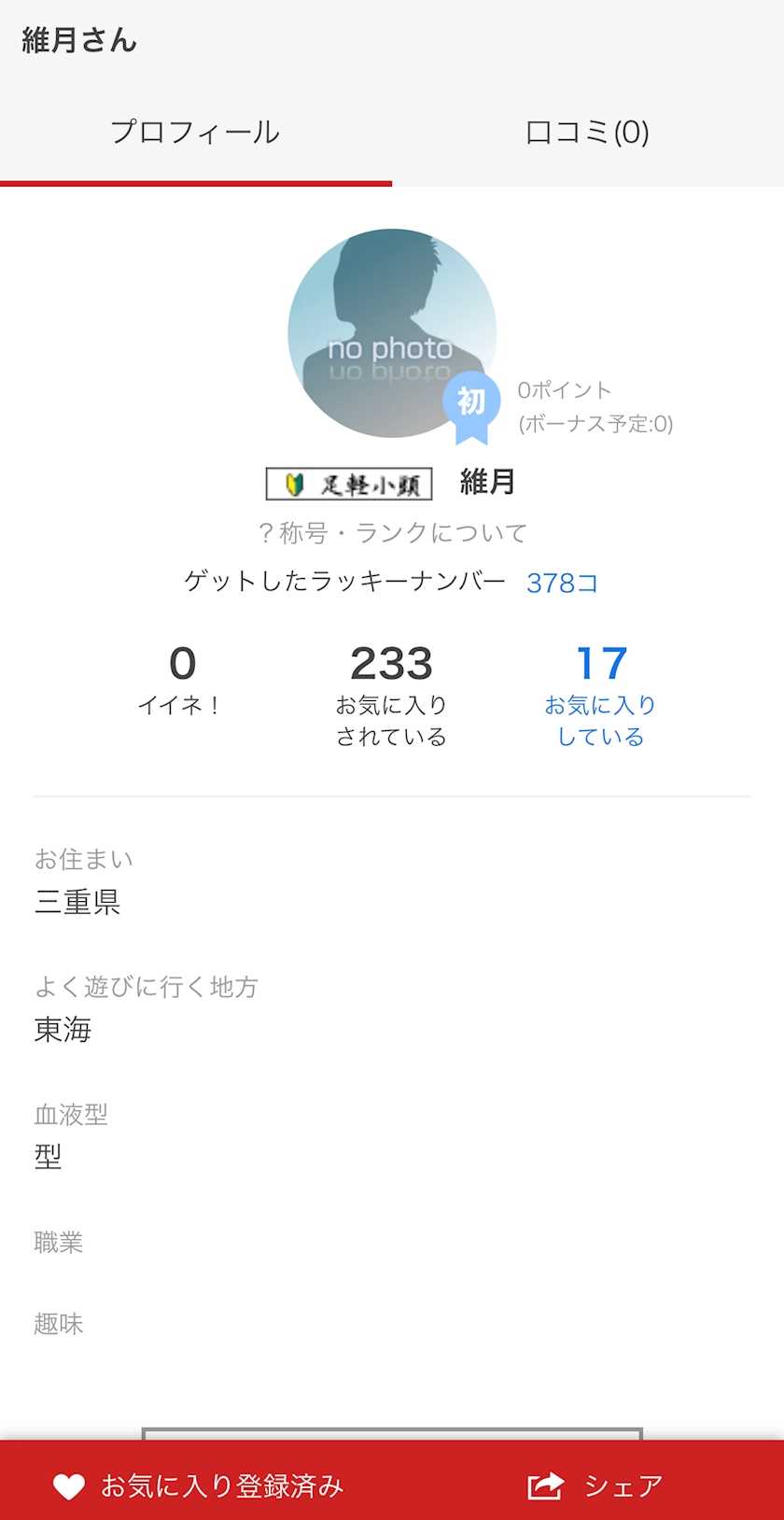This screenshot has height=1520, width=784.
Task: Open the 口コミ(0) tab
Action: tap(587, 133)
